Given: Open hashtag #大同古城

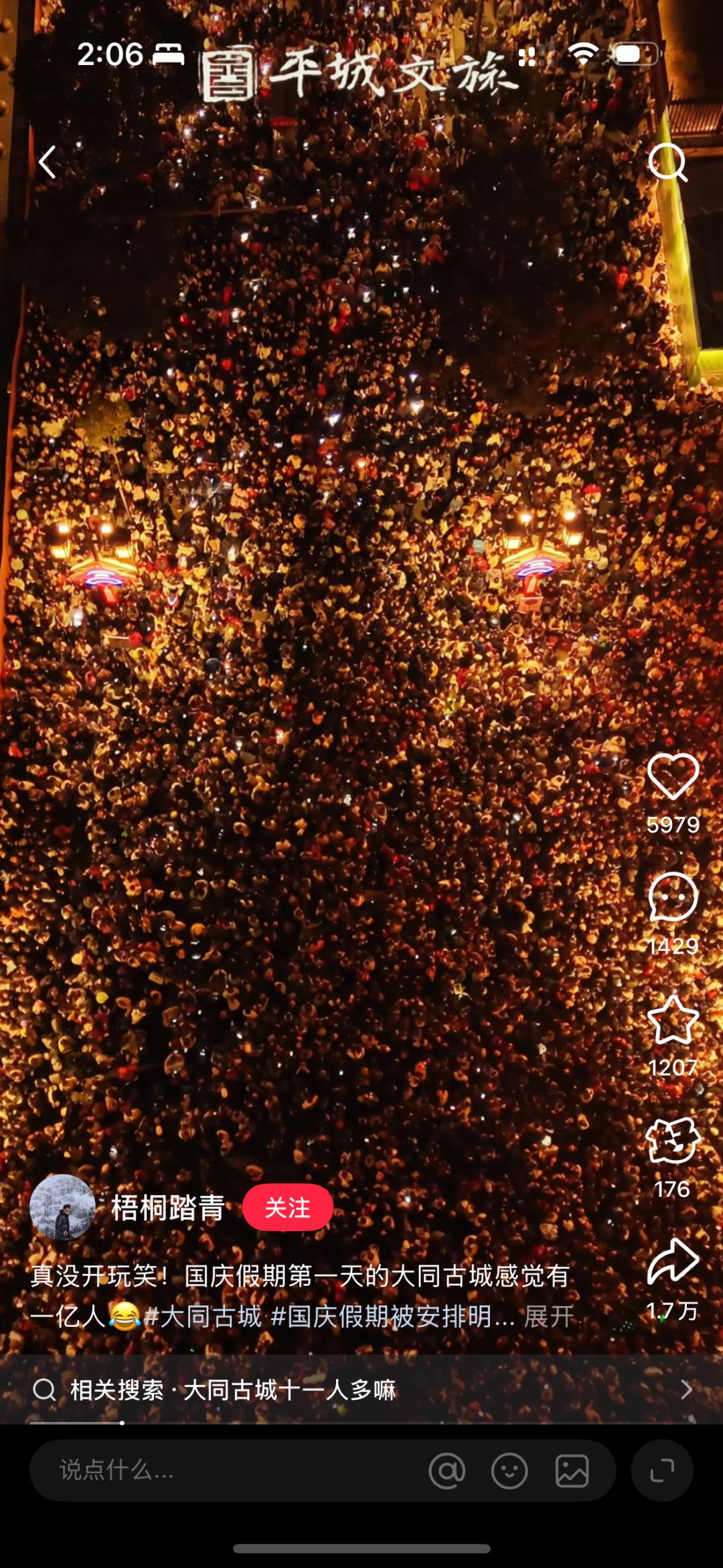Looking at the screenshot, I should pos(203,1317).
